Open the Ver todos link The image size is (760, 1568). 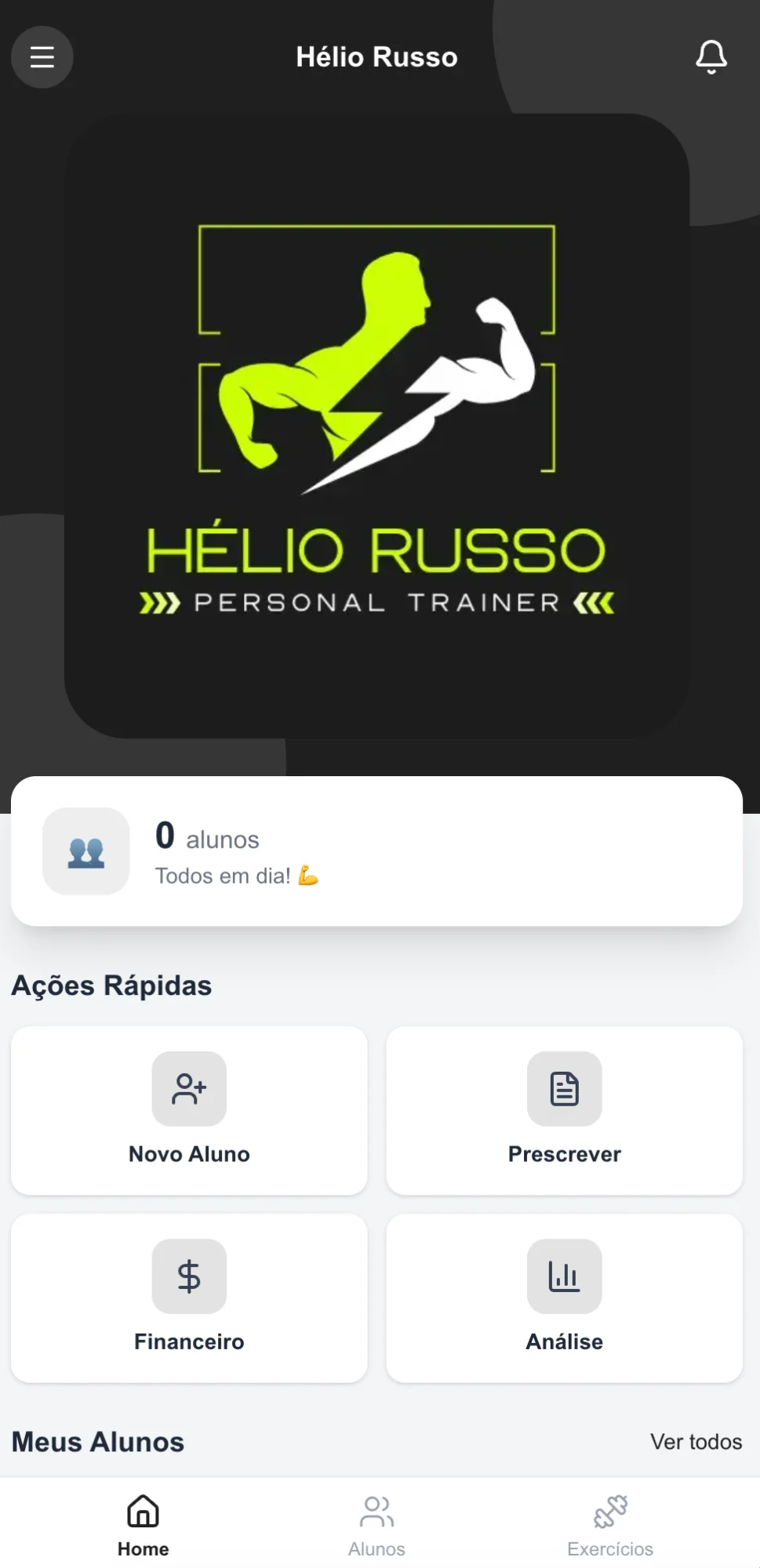[x=696, y=1442]
